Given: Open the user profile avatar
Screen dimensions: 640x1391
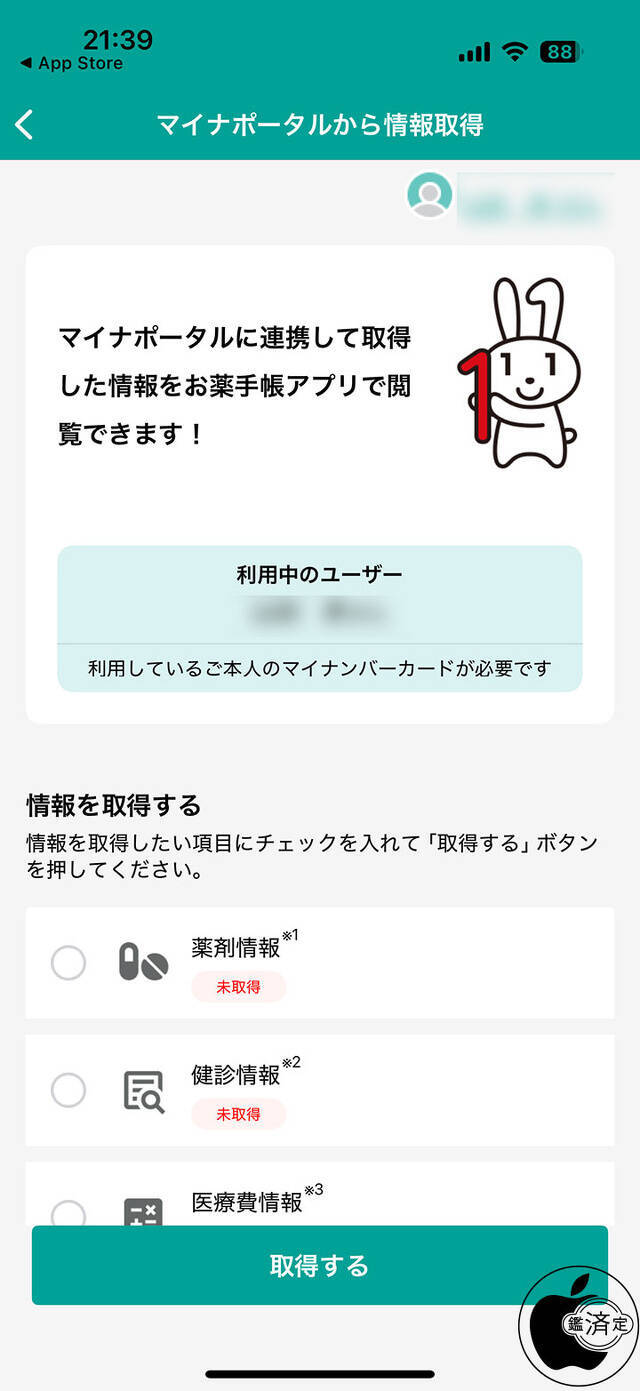Looking at the screenshot, I should [430, 195].
